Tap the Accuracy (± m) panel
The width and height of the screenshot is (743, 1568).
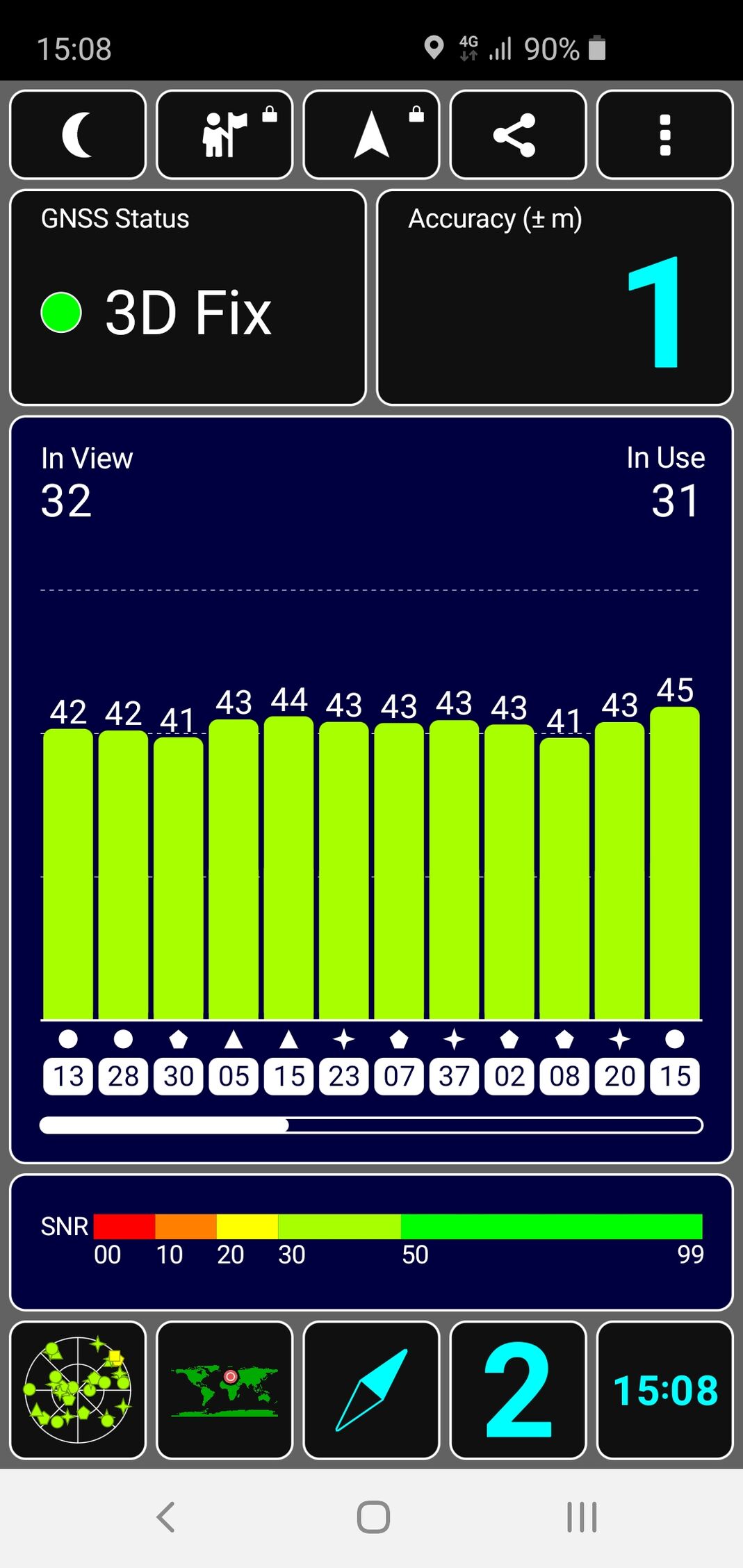pyautogui.click(x=555, y=297)
